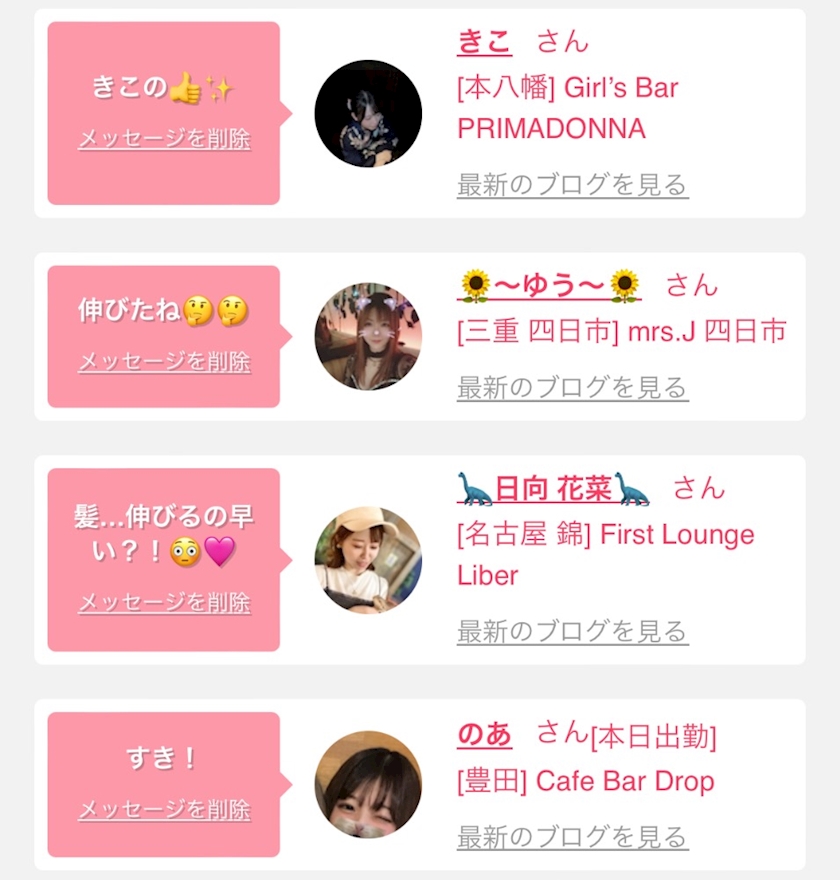View のあ's latest blog
This screenshot has height=880, width=840.
click(572, 837)
